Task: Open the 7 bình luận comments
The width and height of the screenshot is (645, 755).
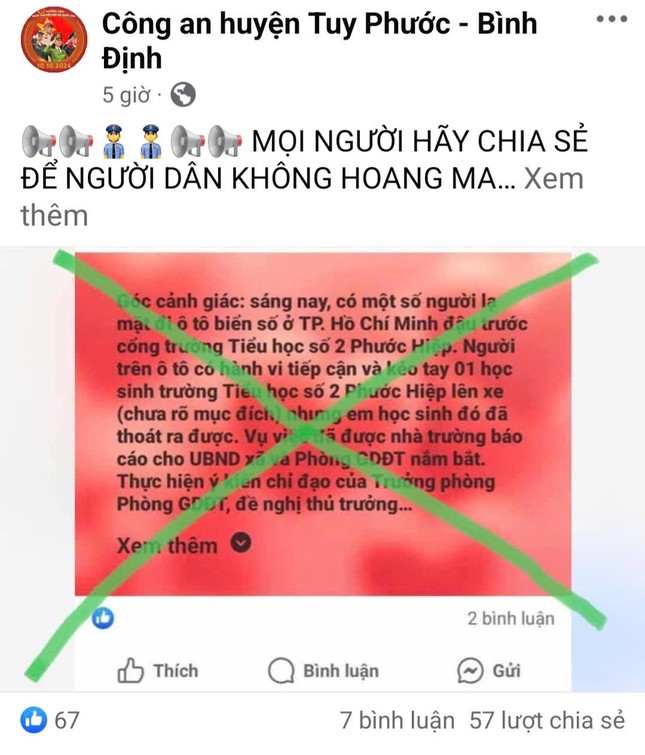Action: pyautogui.click(x=397, y=720)
